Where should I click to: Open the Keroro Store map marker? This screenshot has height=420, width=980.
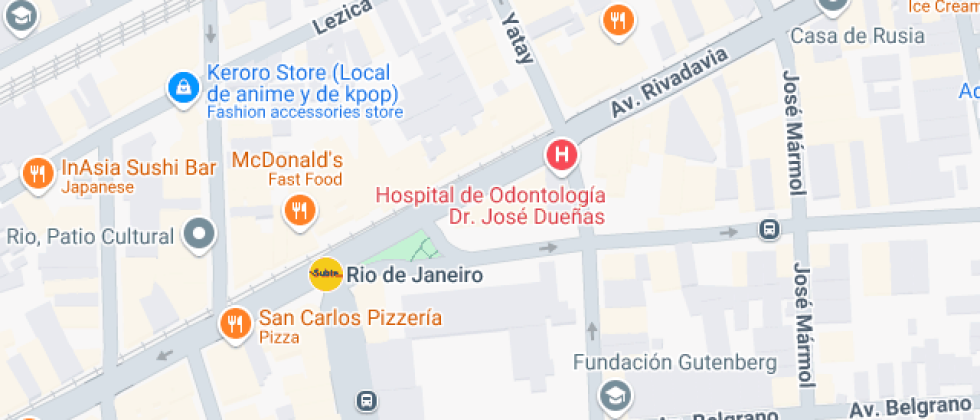(x=183, y=87)
